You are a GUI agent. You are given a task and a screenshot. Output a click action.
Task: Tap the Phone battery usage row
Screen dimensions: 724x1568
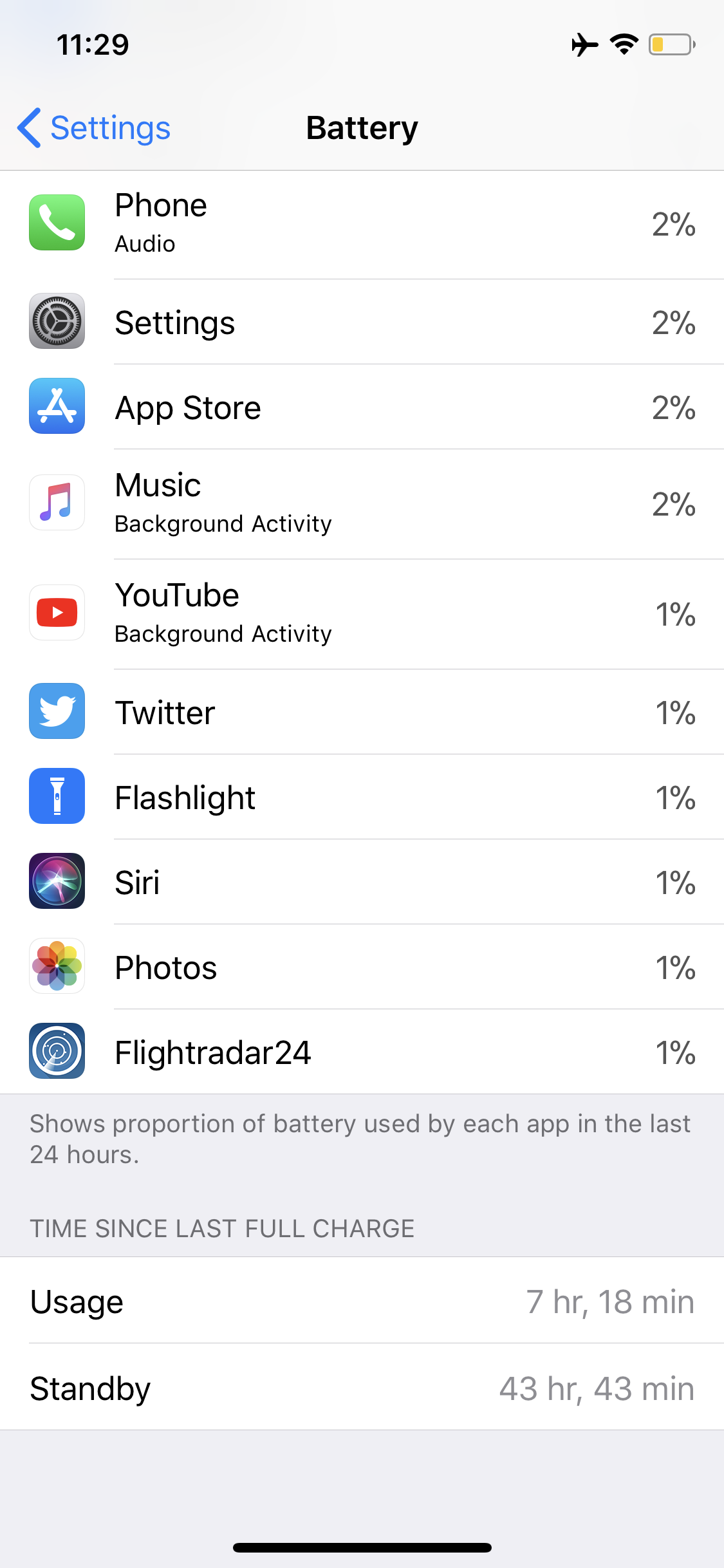(x=362, y=225)
